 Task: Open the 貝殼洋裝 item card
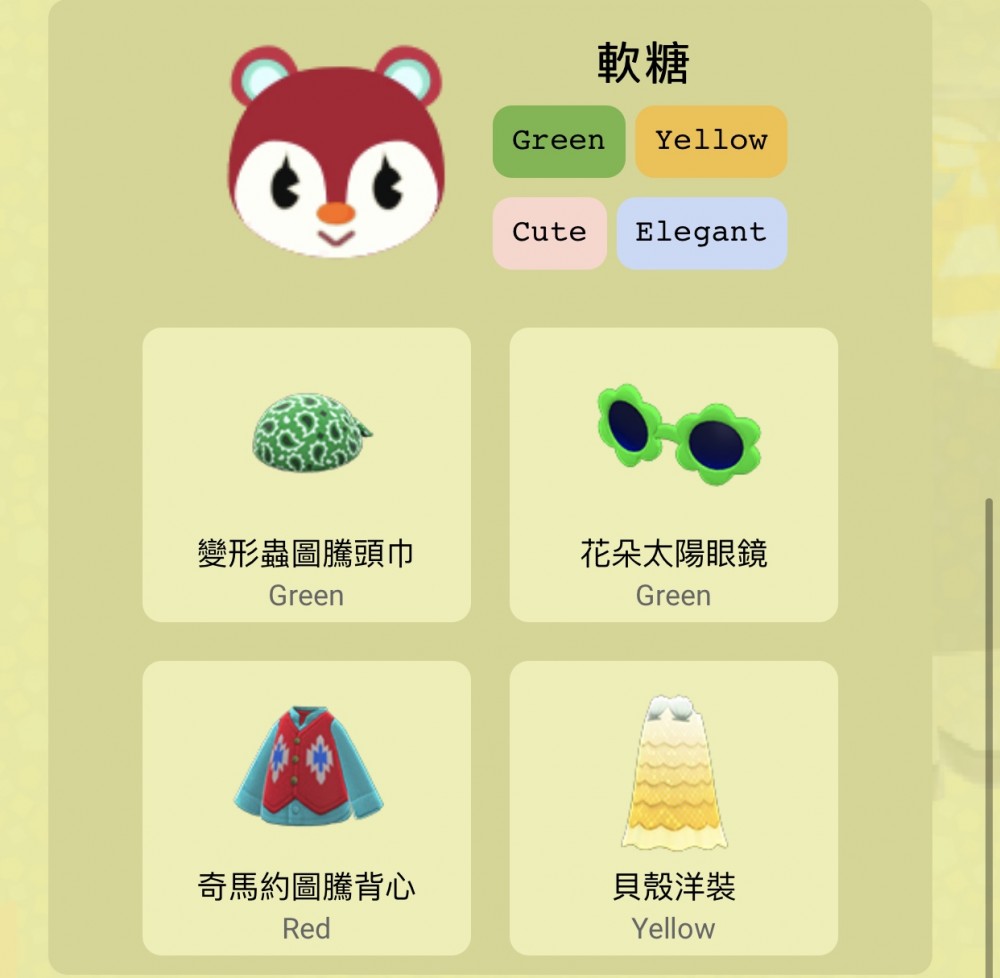tap(673, 808)
